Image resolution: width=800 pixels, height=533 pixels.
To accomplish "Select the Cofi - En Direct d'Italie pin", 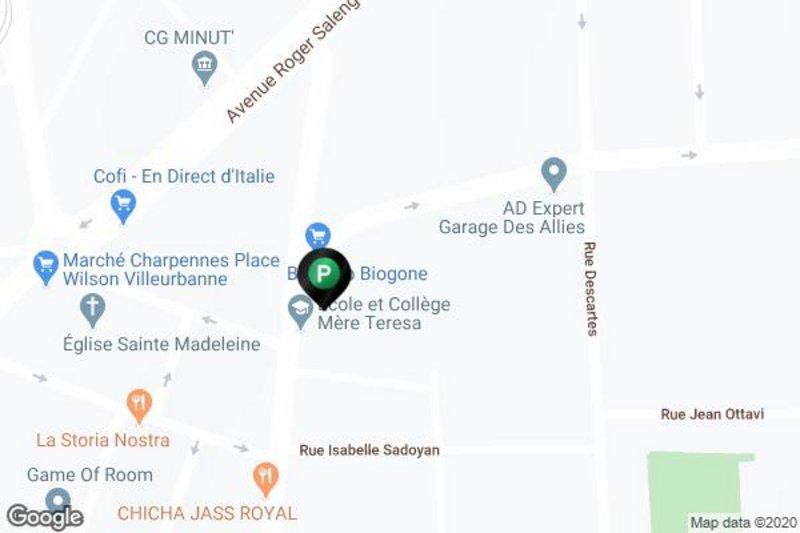I will (124, 206).
